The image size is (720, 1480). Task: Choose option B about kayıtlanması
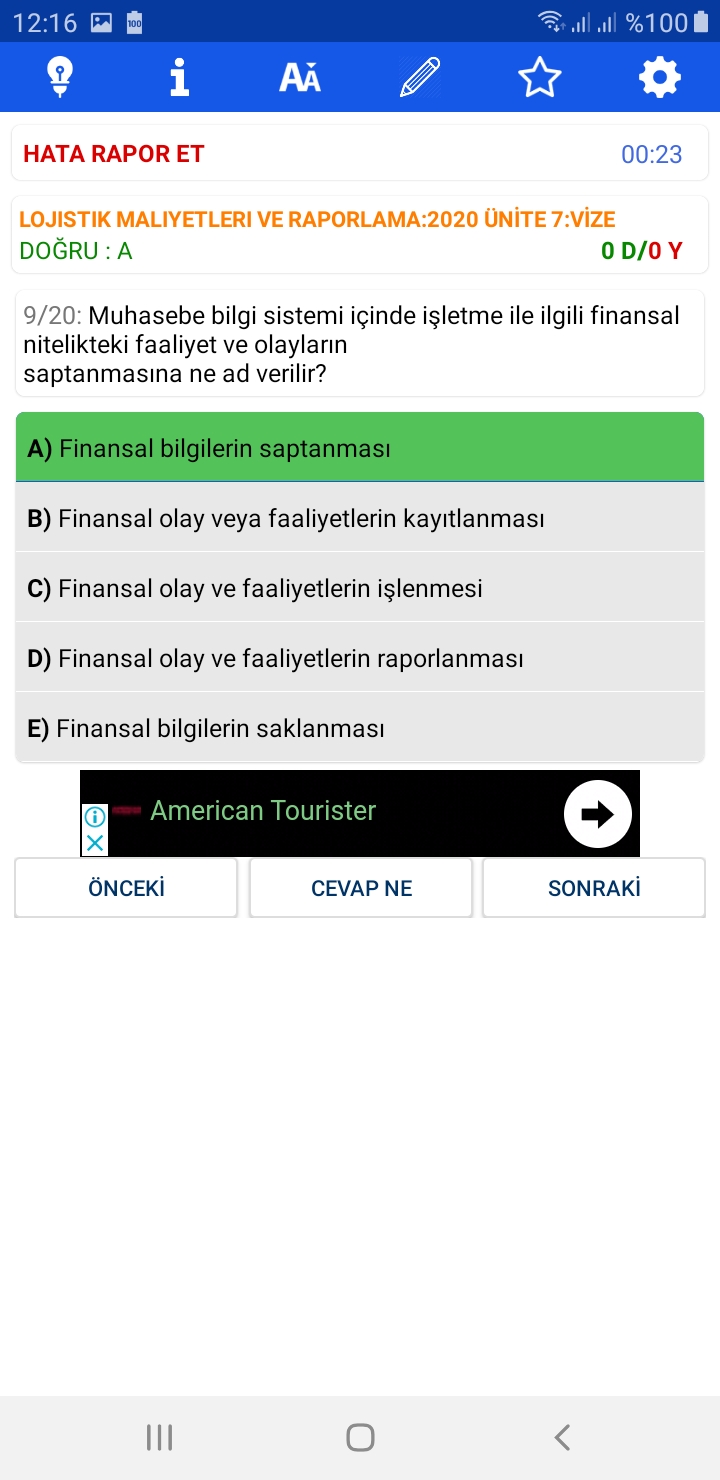[x=360, y=518]
